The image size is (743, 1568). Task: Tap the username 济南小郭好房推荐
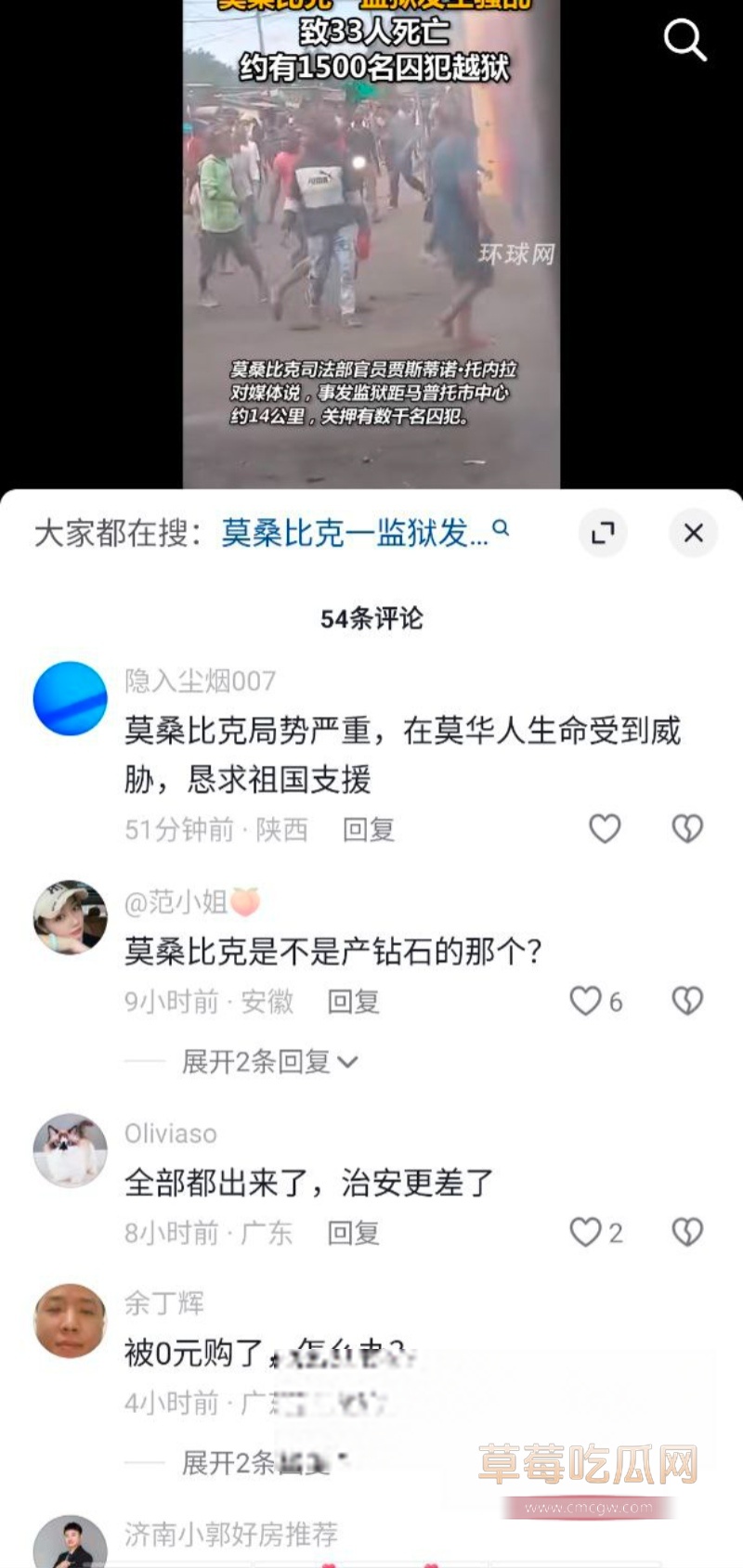tap(231, 1534)
